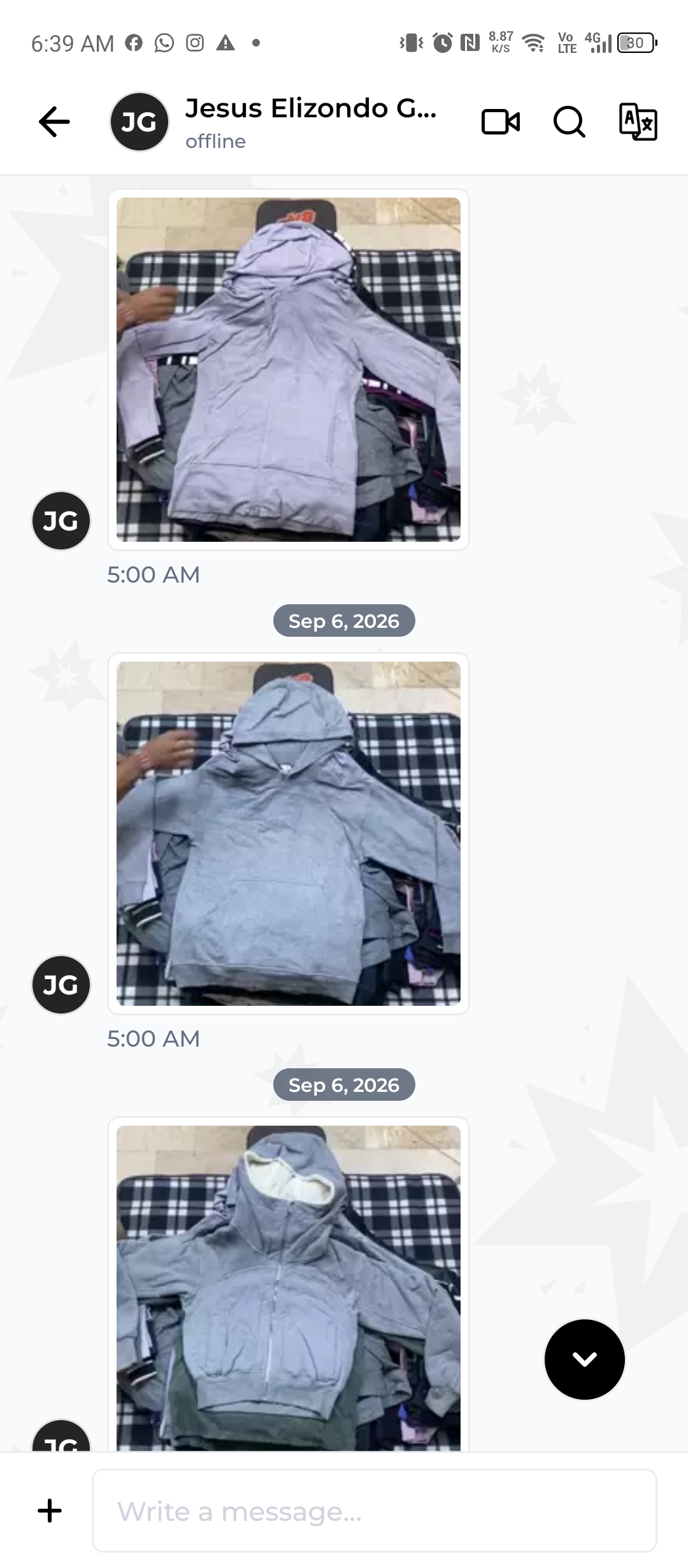This screenshot has width=688, height=1568.
Task: Start a video call
Action: [501, 122]
